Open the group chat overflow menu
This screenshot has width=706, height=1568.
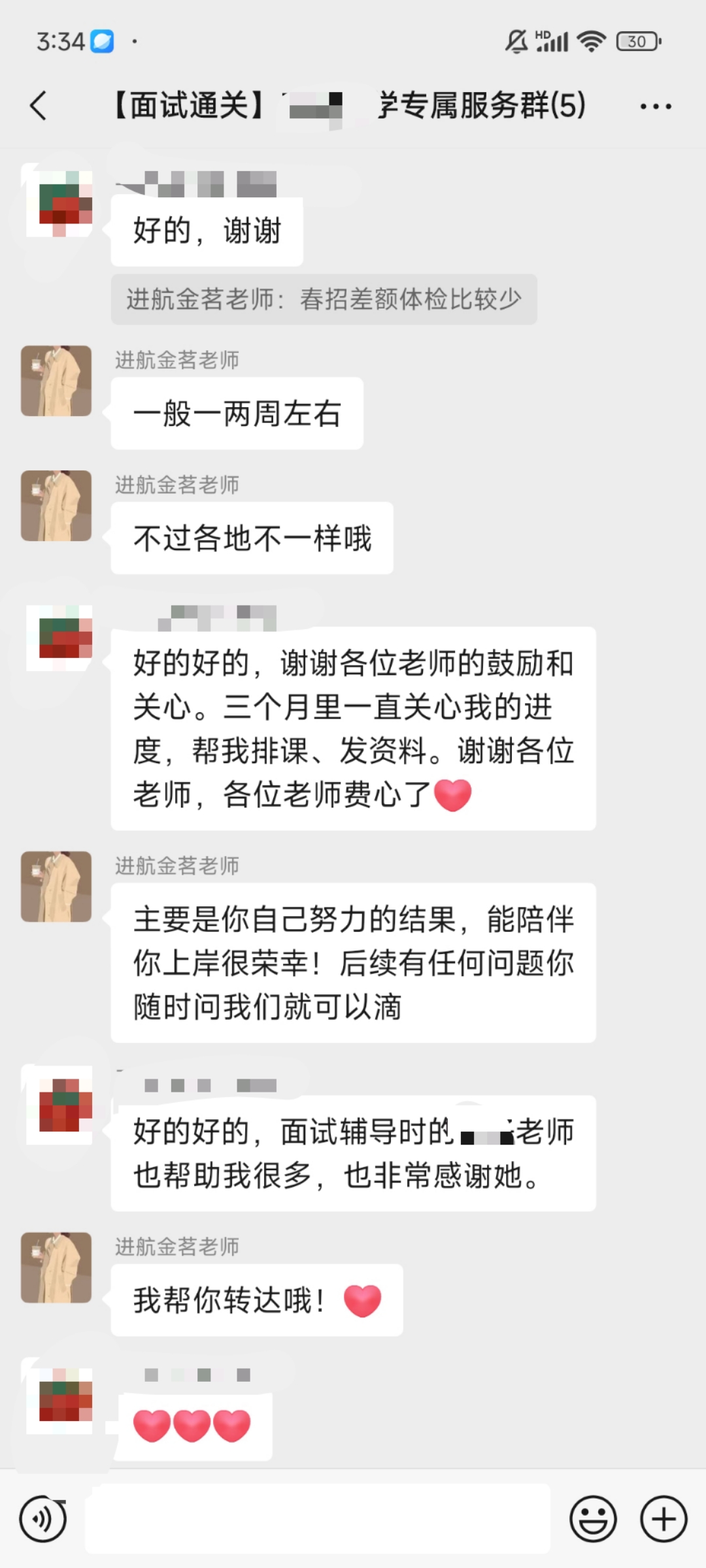coord(655,106)
